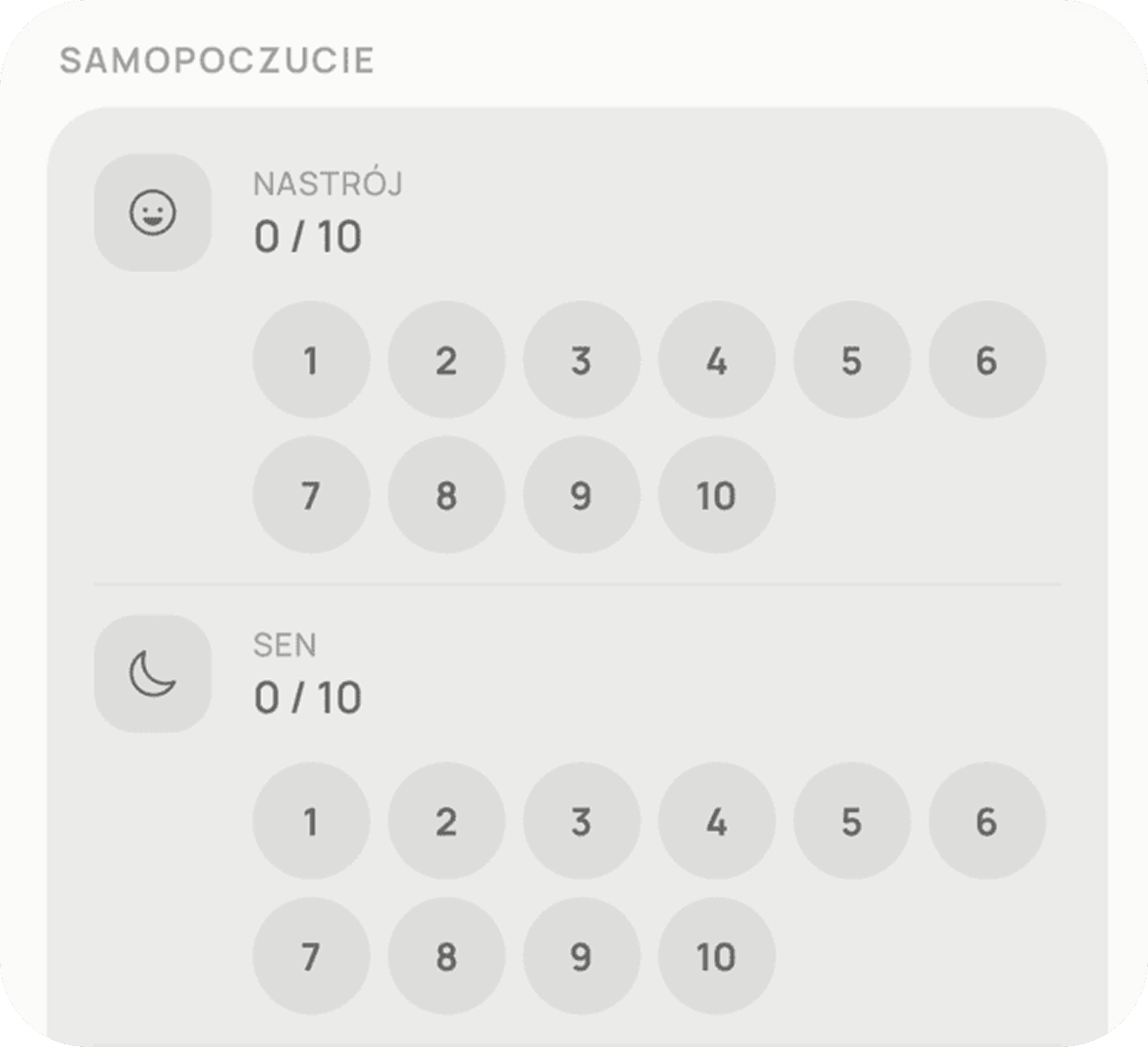1148x1047 pixels.
Task: Choose 9 for Sen
Action: click(x=581, y=957)
